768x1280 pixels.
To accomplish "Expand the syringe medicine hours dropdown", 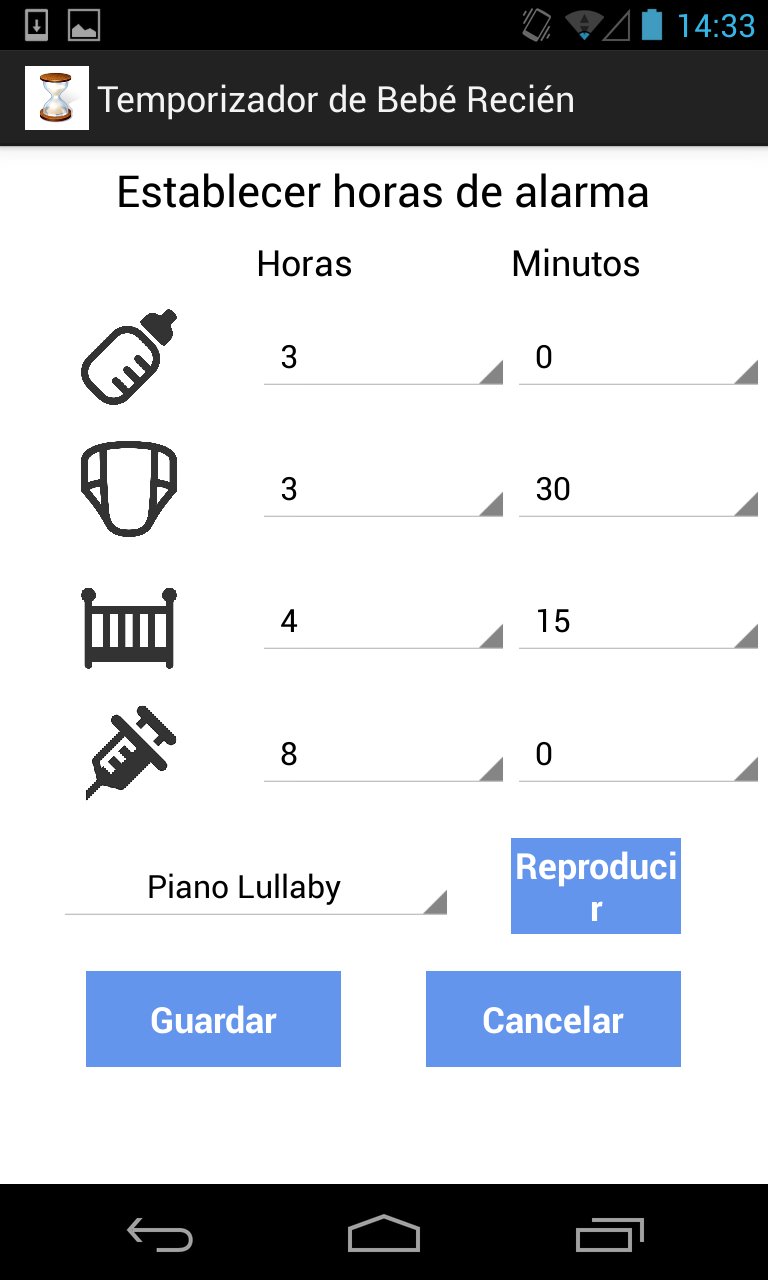I will coord(382,754).
